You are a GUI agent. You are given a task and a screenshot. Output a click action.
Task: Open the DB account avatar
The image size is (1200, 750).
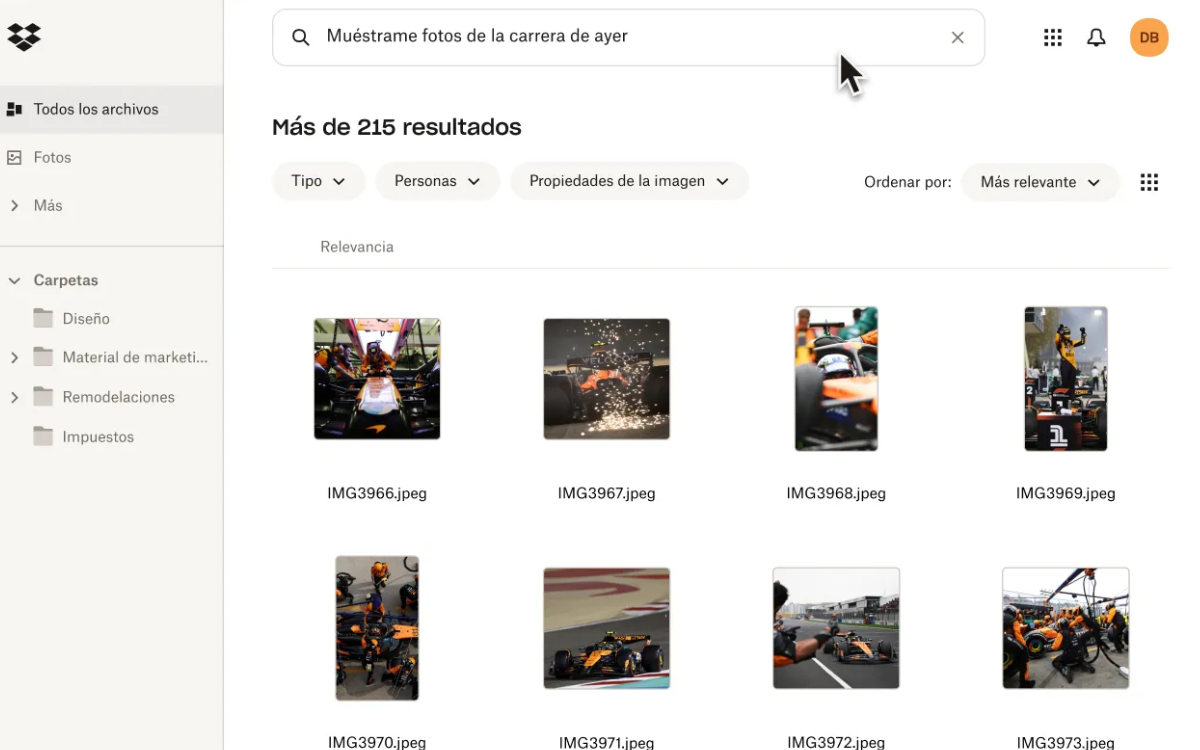pos(1148,38)
